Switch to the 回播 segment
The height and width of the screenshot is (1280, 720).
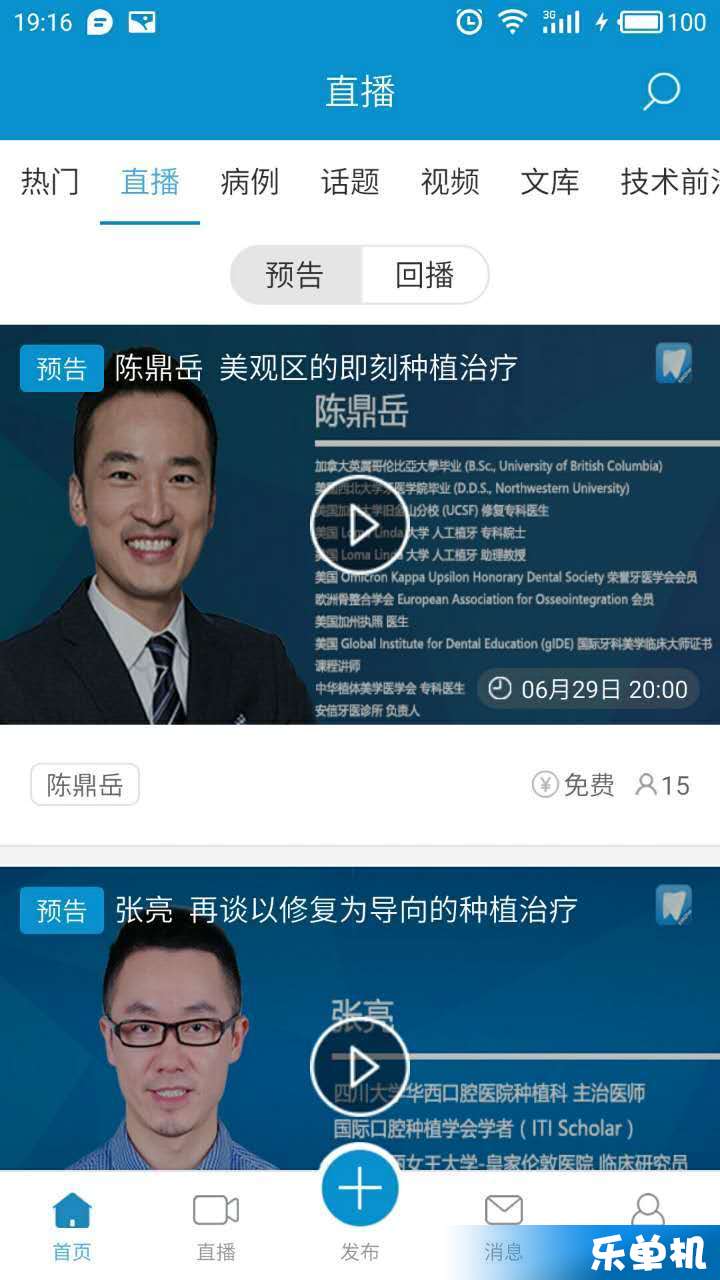pos(425,275)
